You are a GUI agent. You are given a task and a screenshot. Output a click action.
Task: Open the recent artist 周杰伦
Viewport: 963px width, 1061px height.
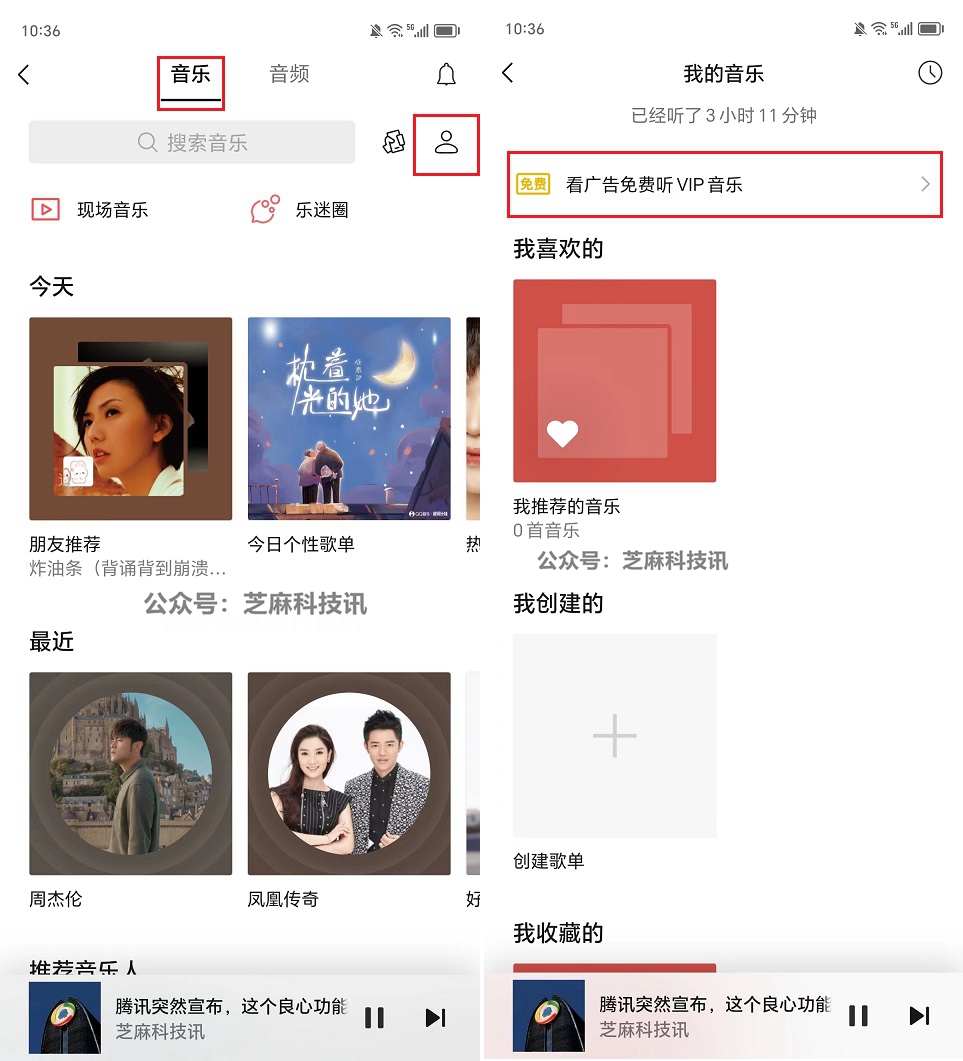click(131, 774)
